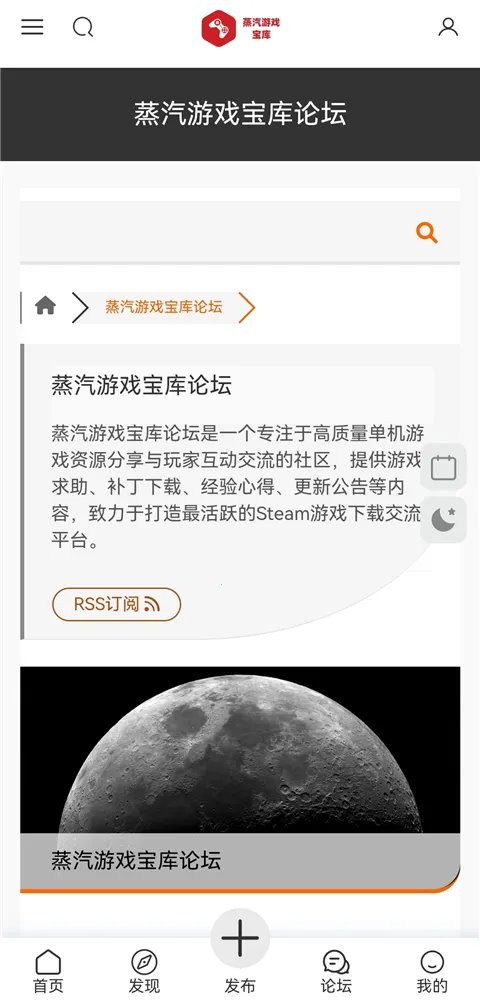
Task: Open 蒸汽游戏宝库论坛 breadcrumb link
Action: (x=164, y=307)
